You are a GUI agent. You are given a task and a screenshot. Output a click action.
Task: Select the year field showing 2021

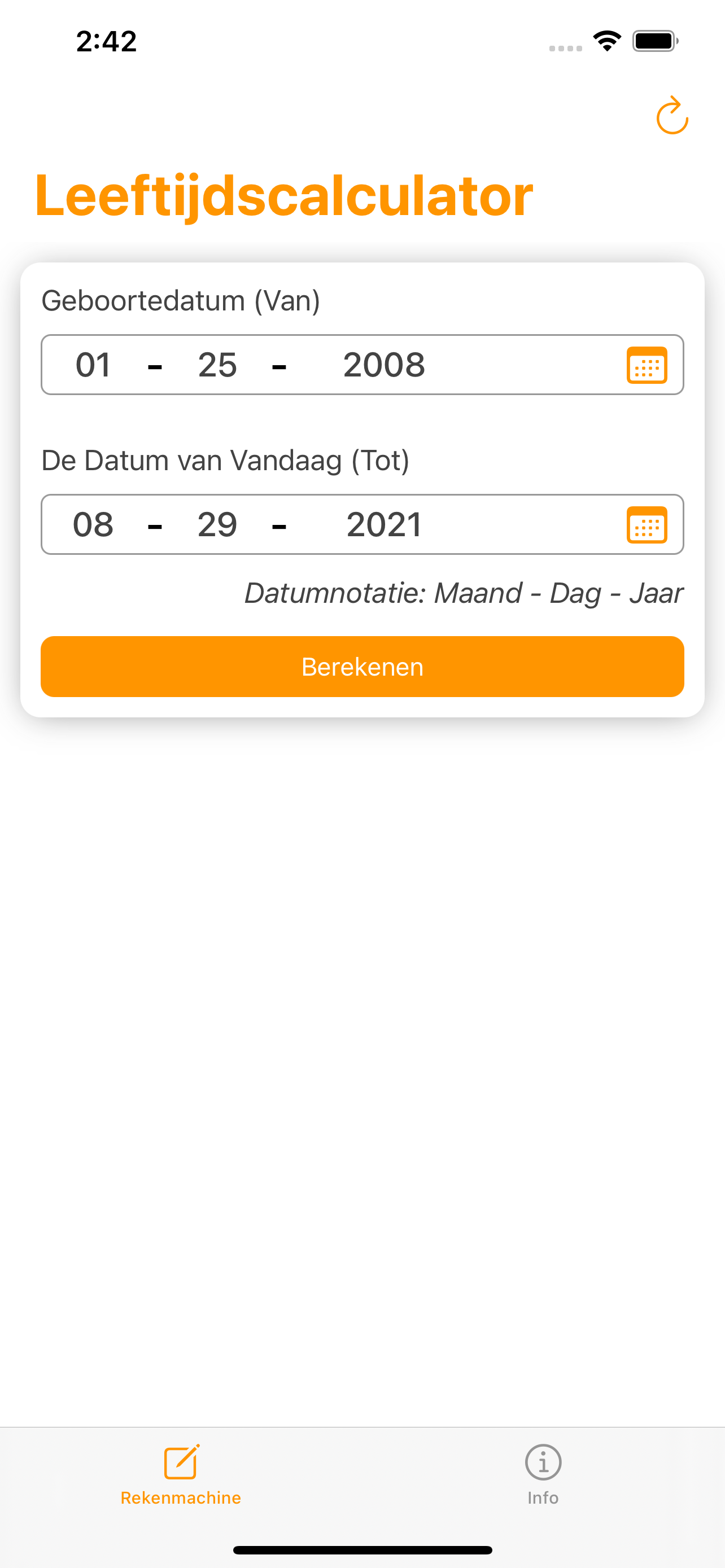point(384,524)
